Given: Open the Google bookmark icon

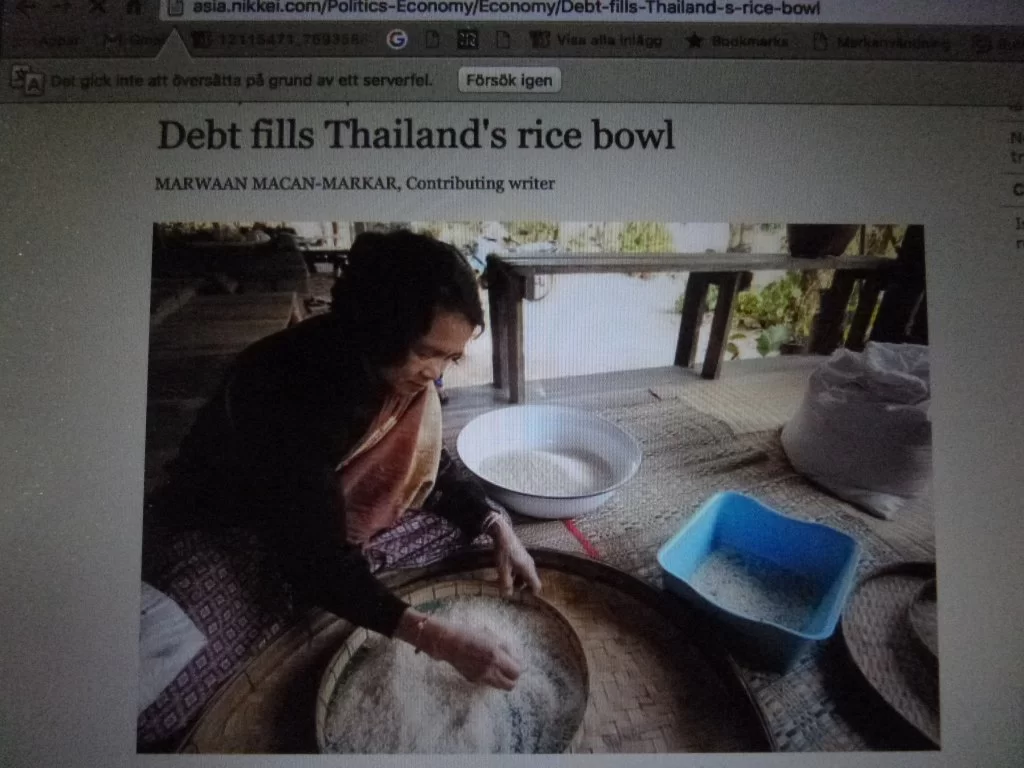Looking at the screenshot, I should [x=397, y=40].
